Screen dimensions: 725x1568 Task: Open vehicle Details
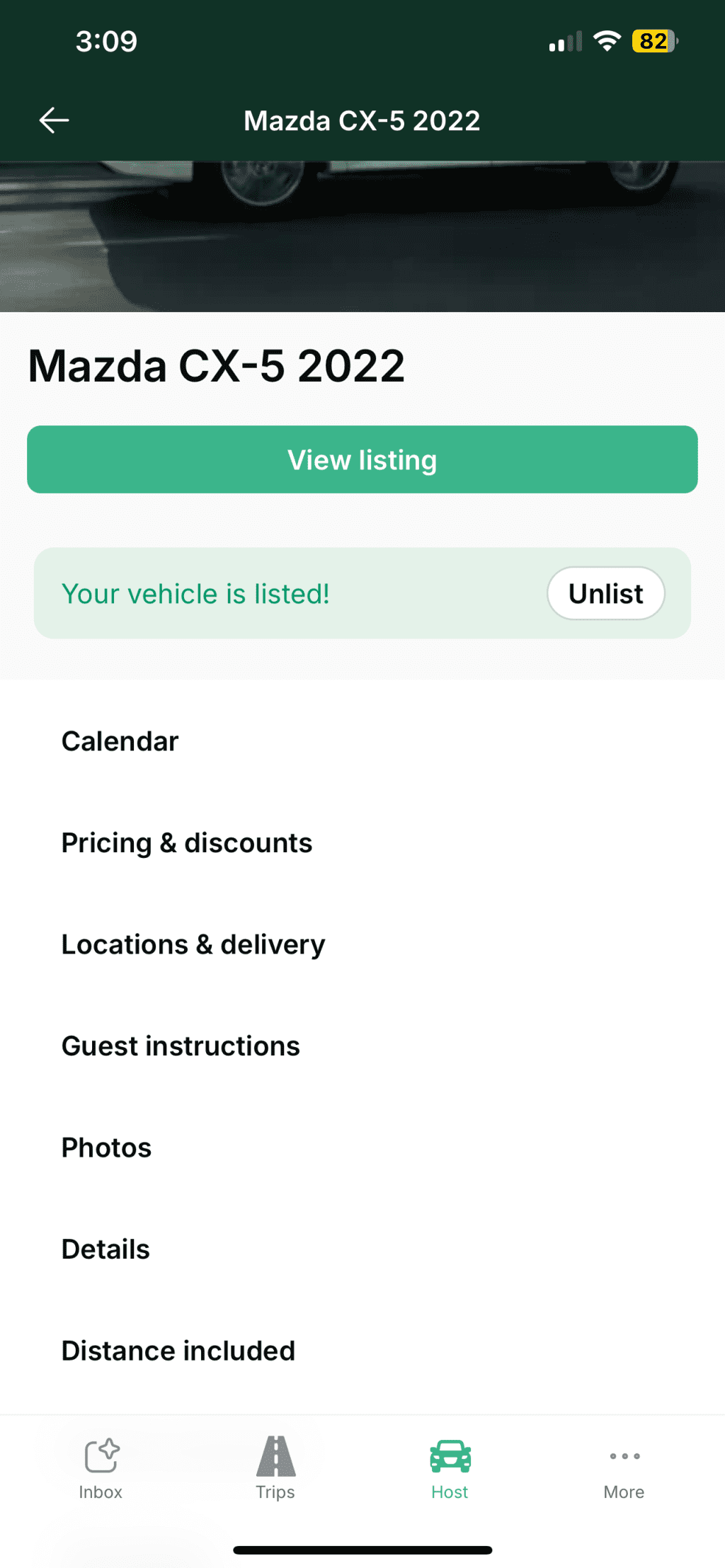tap(362, 1249)
